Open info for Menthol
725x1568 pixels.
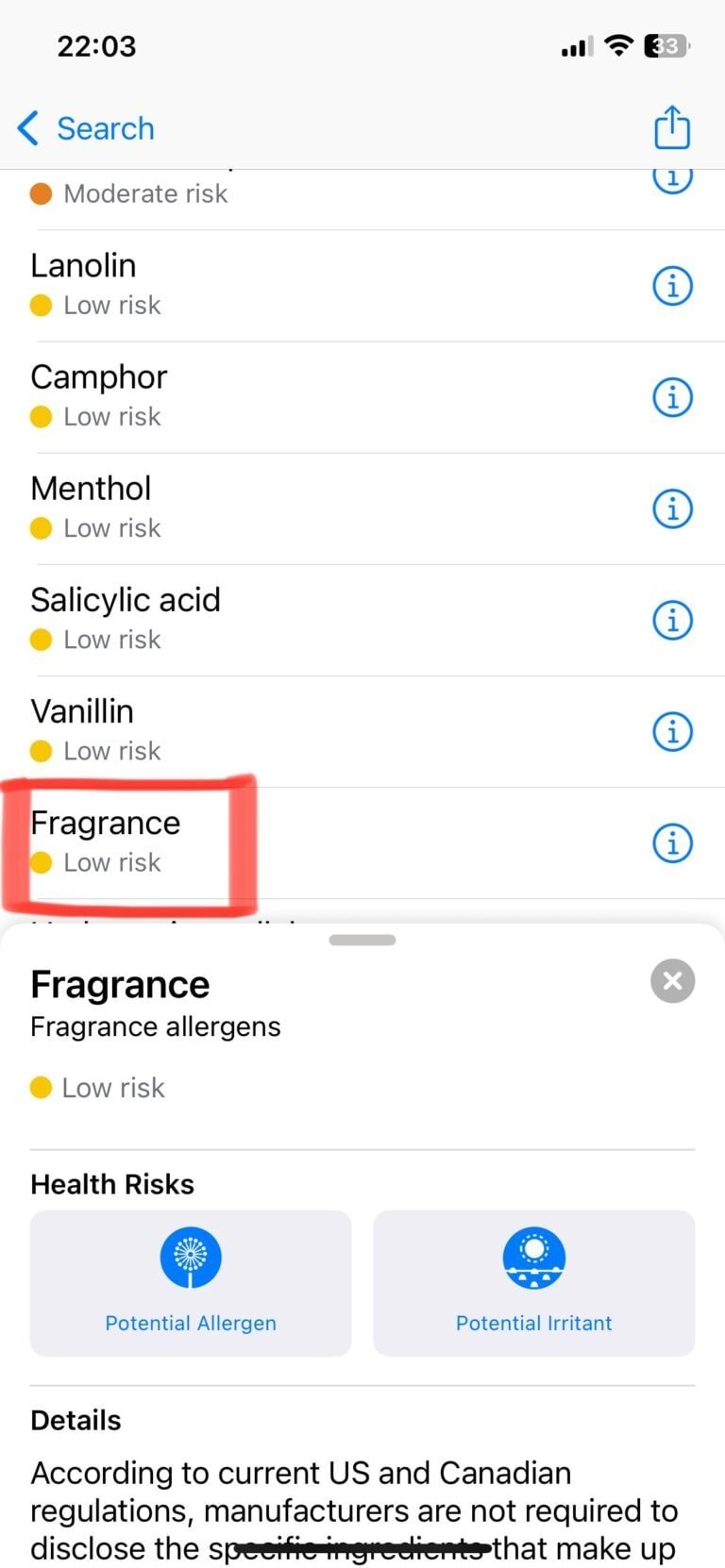tap(672, 509)
